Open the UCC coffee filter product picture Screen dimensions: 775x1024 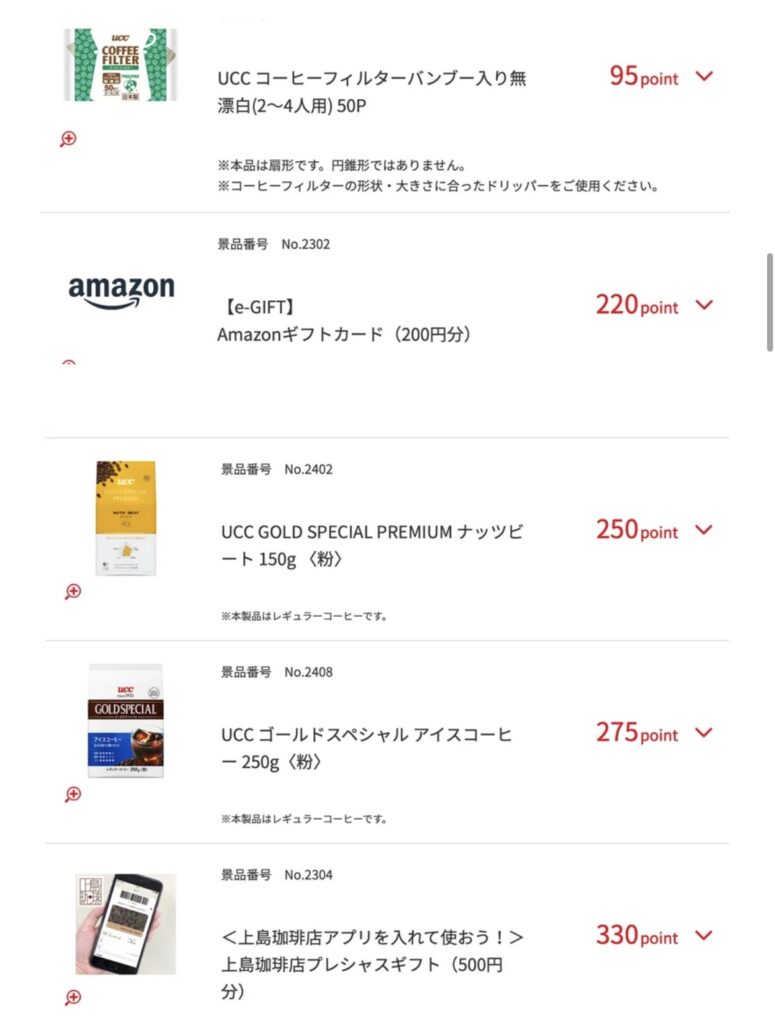[121, 64]
